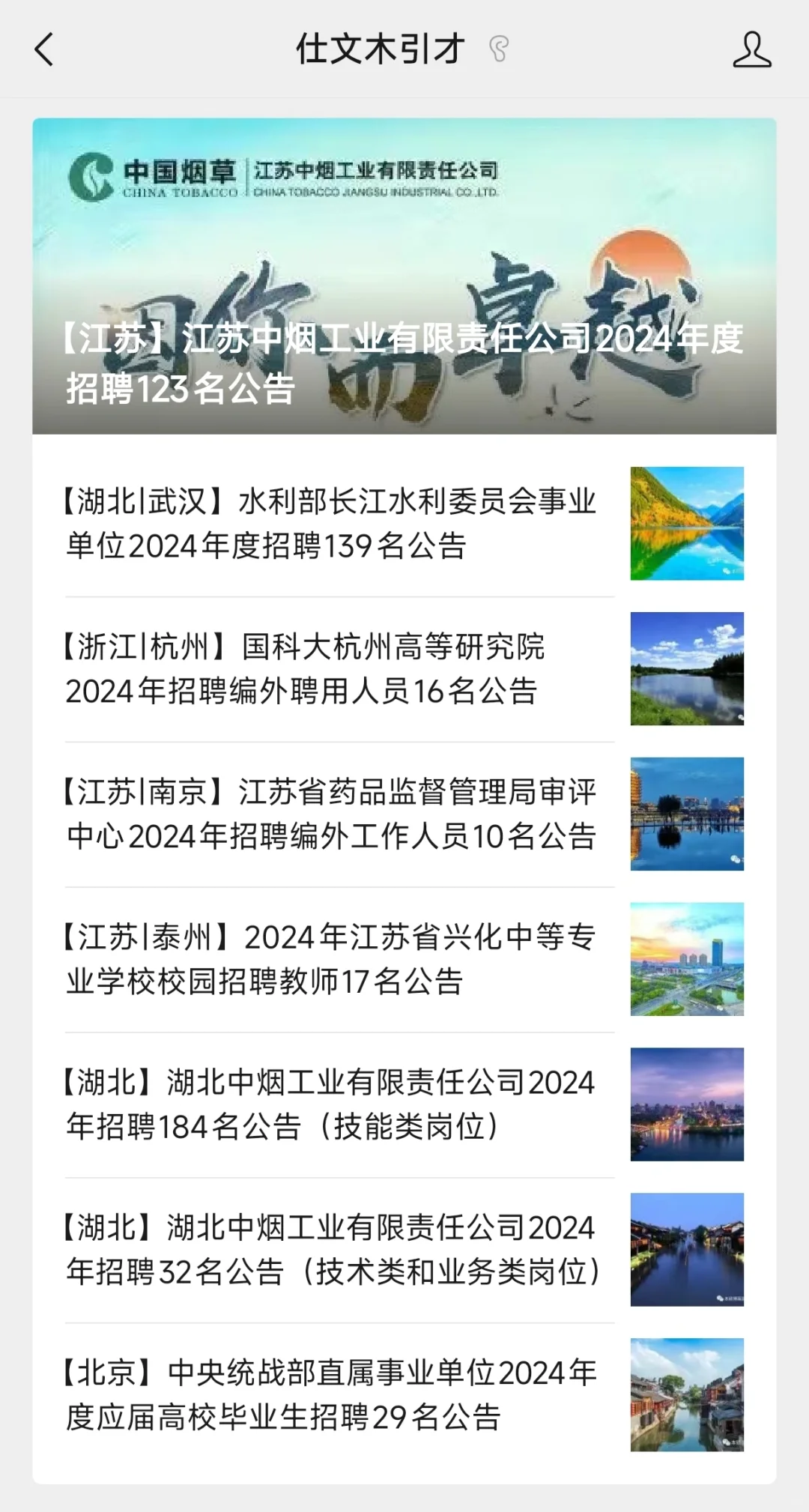Open the account profile icon

point(751,49)
